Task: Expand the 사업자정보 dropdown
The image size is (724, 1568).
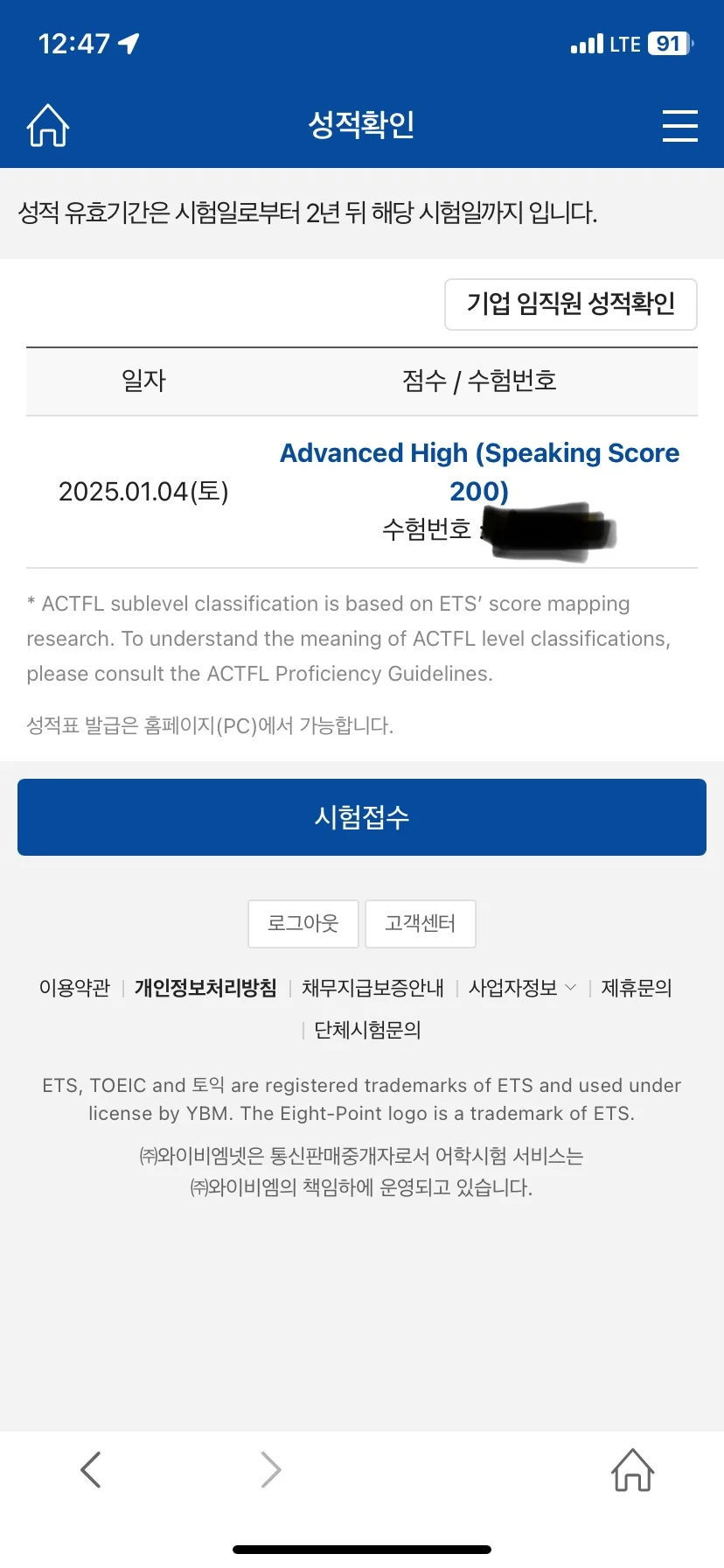Action: tap(522, 988)
